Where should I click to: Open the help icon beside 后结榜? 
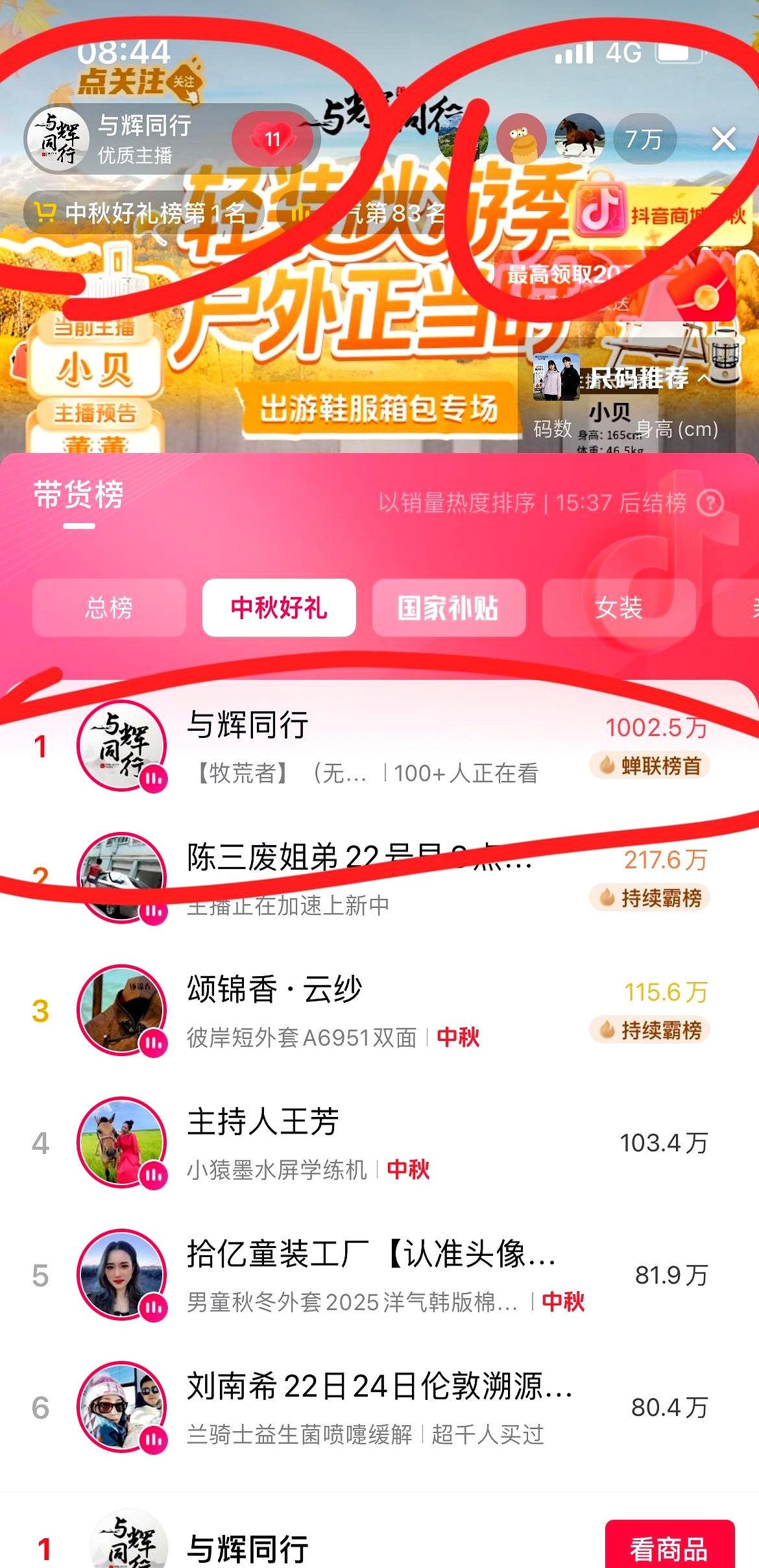[x=710, y=503]
